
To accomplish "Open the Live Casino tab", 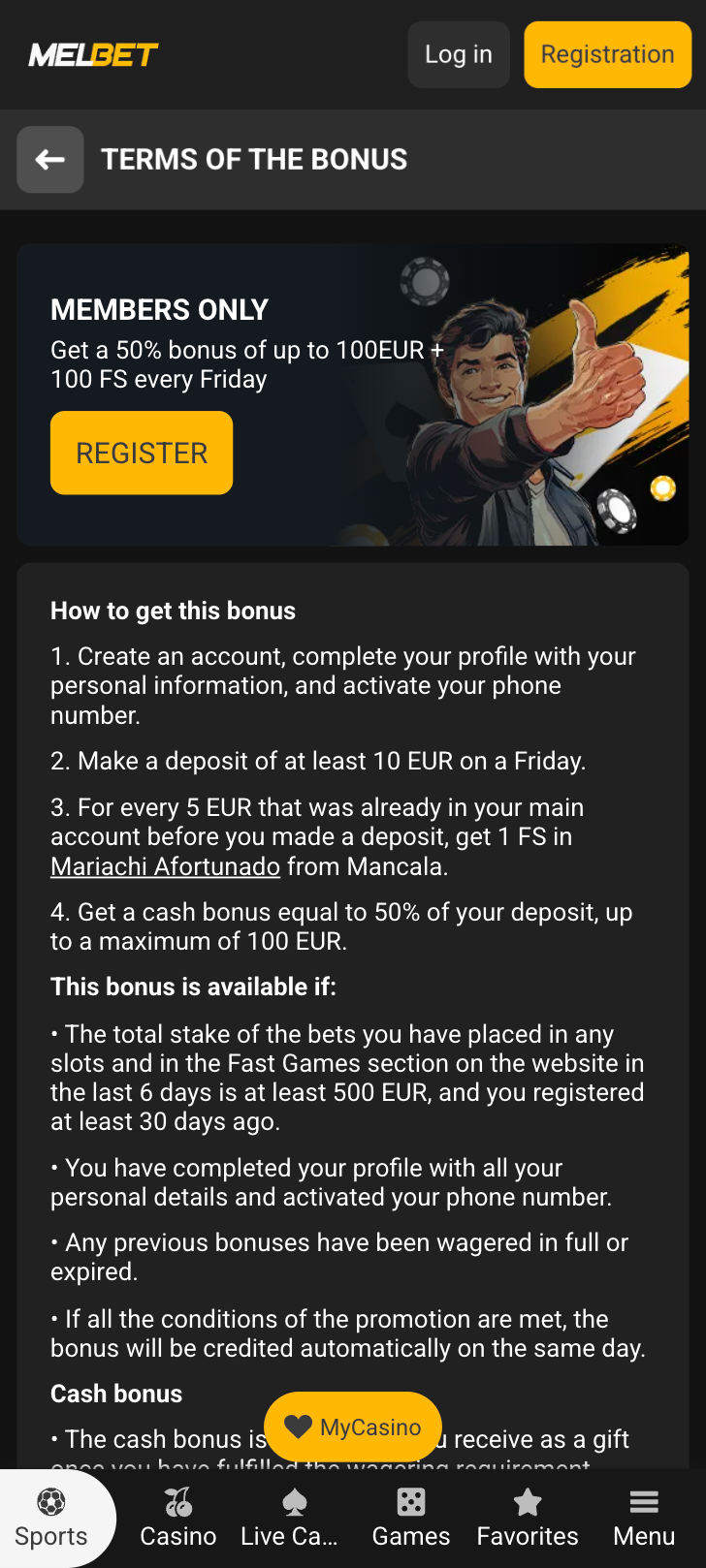I will 289,1519.
